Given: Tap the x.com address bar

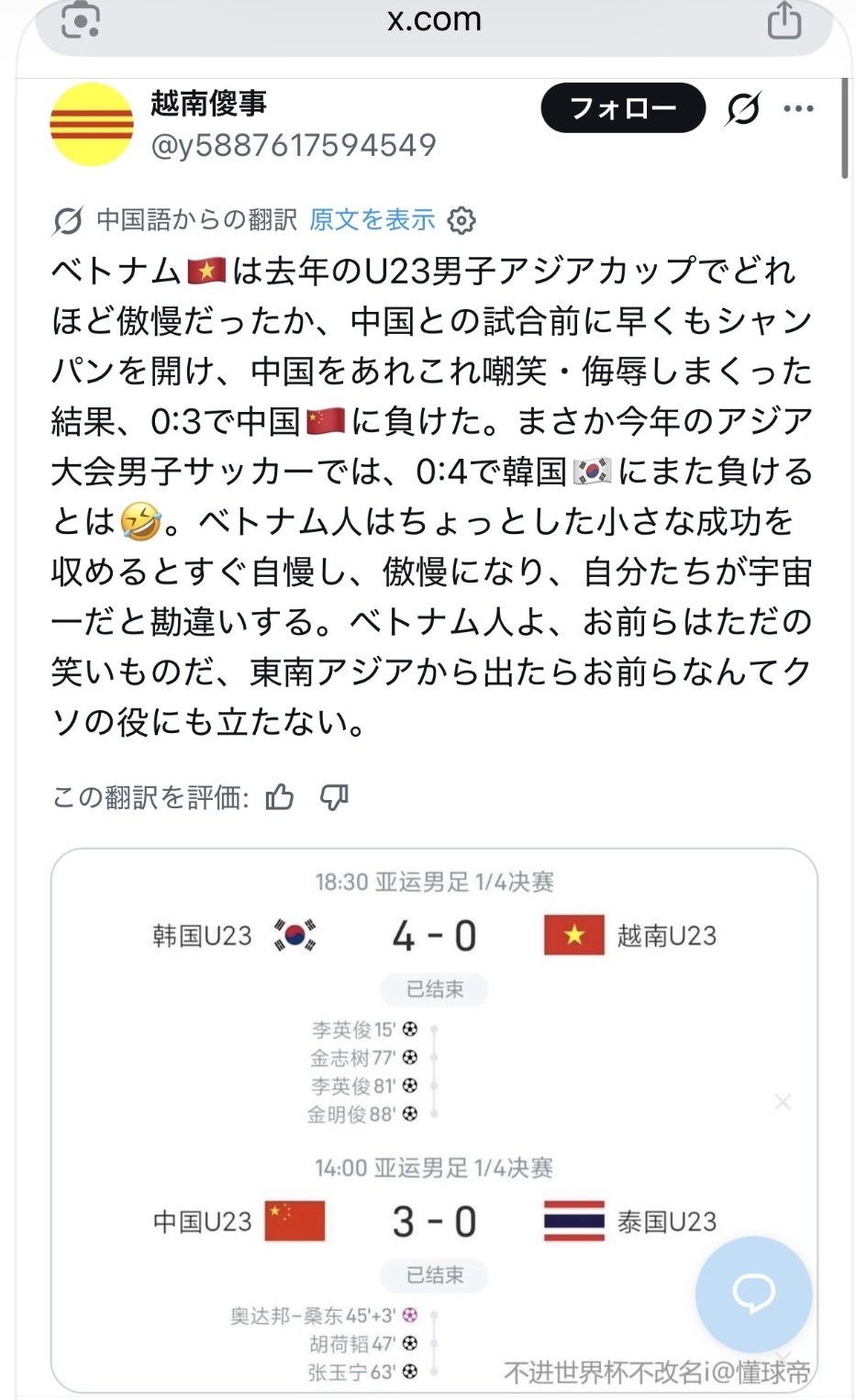Looking at the screenshot, I should click(x=434, y=22).
